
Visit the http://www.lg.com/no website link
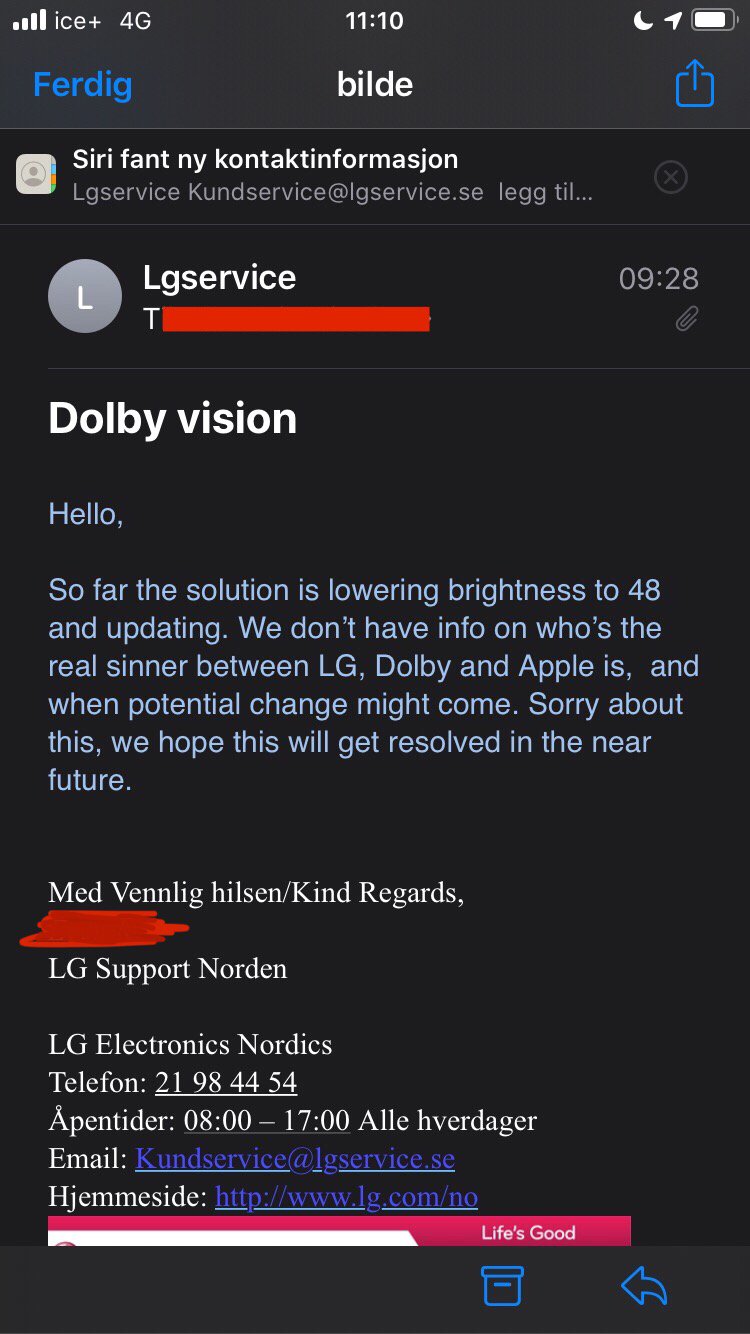tap(346, 1197)
